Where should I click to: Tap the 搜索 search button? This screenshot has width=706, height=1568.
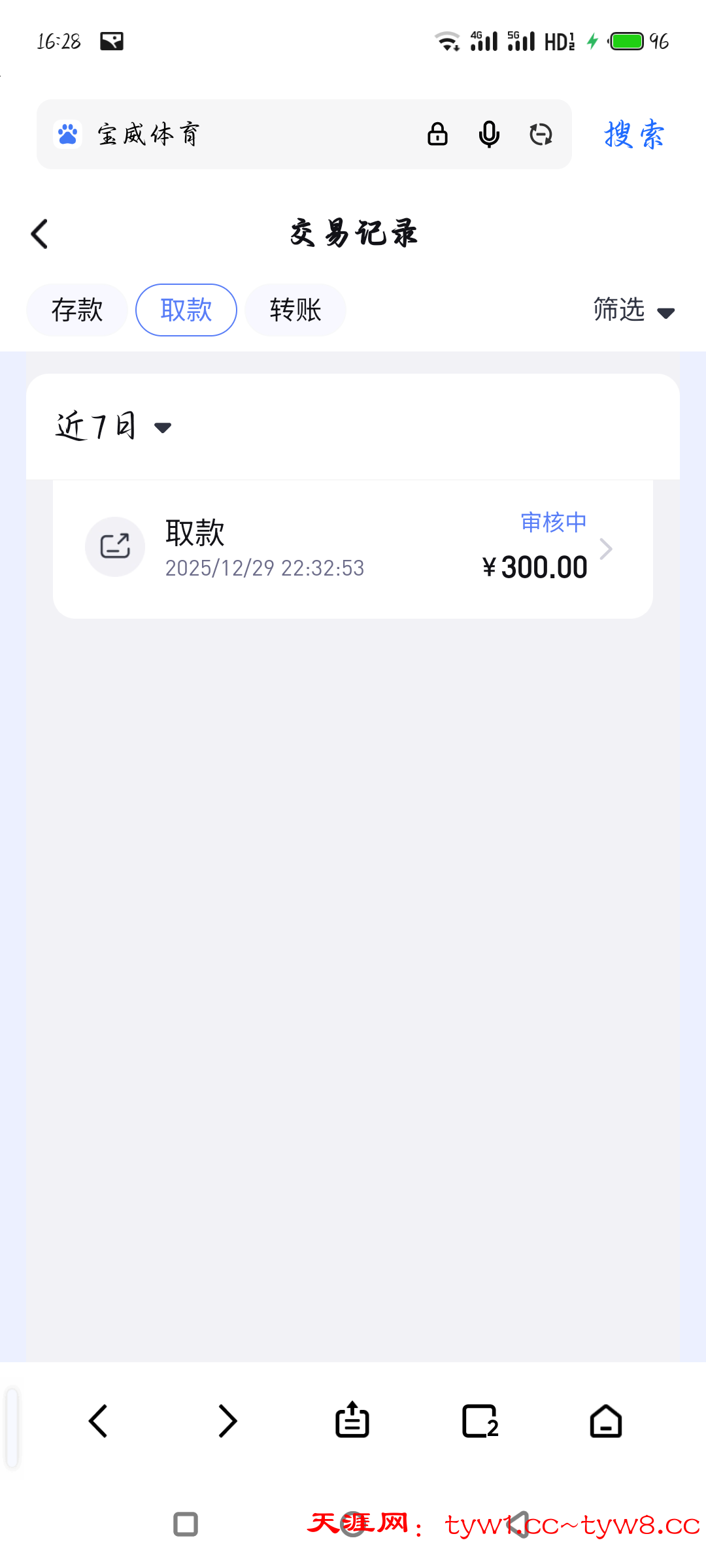633,134
